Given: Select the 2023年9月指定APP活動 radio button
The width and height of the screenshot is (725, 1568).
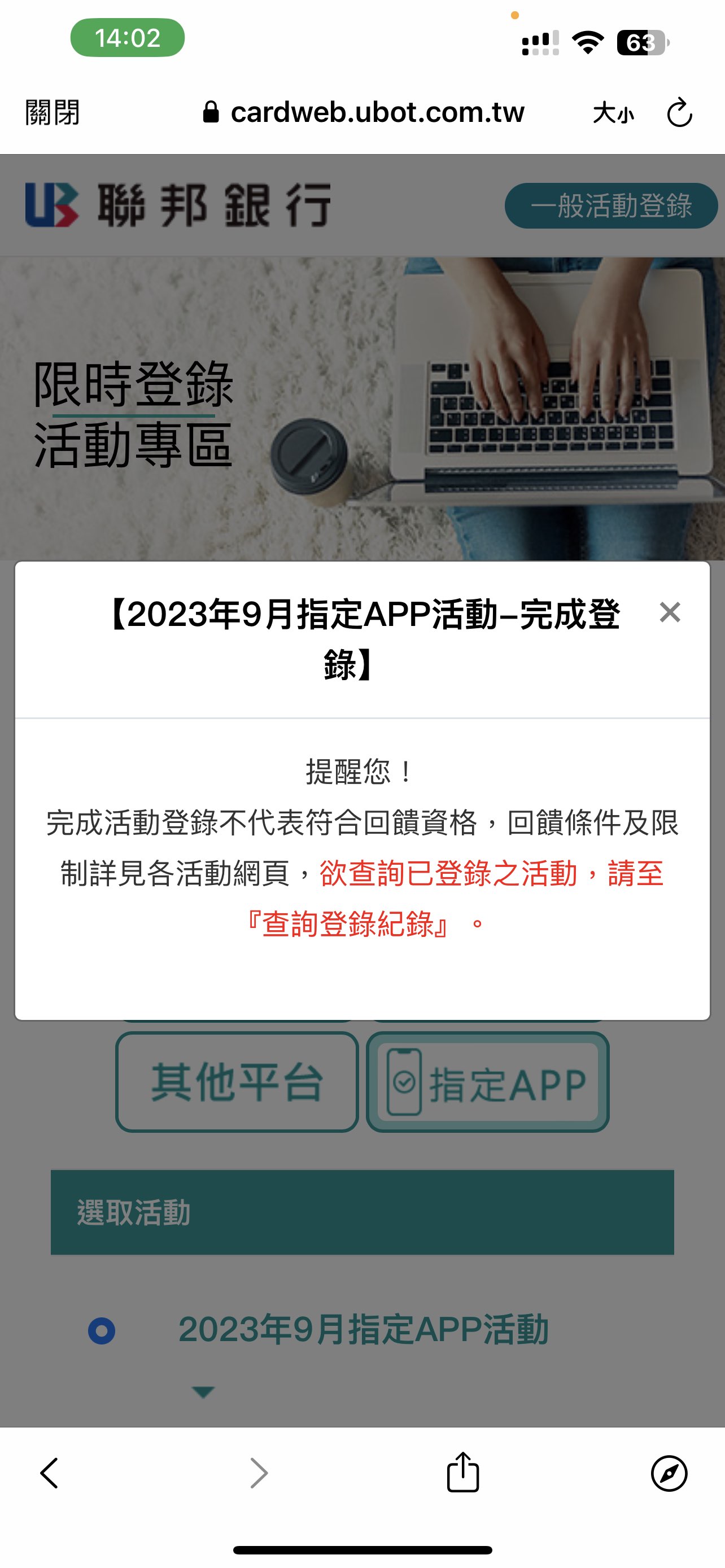Looking at the screenshot, I should coord(102,1330).
